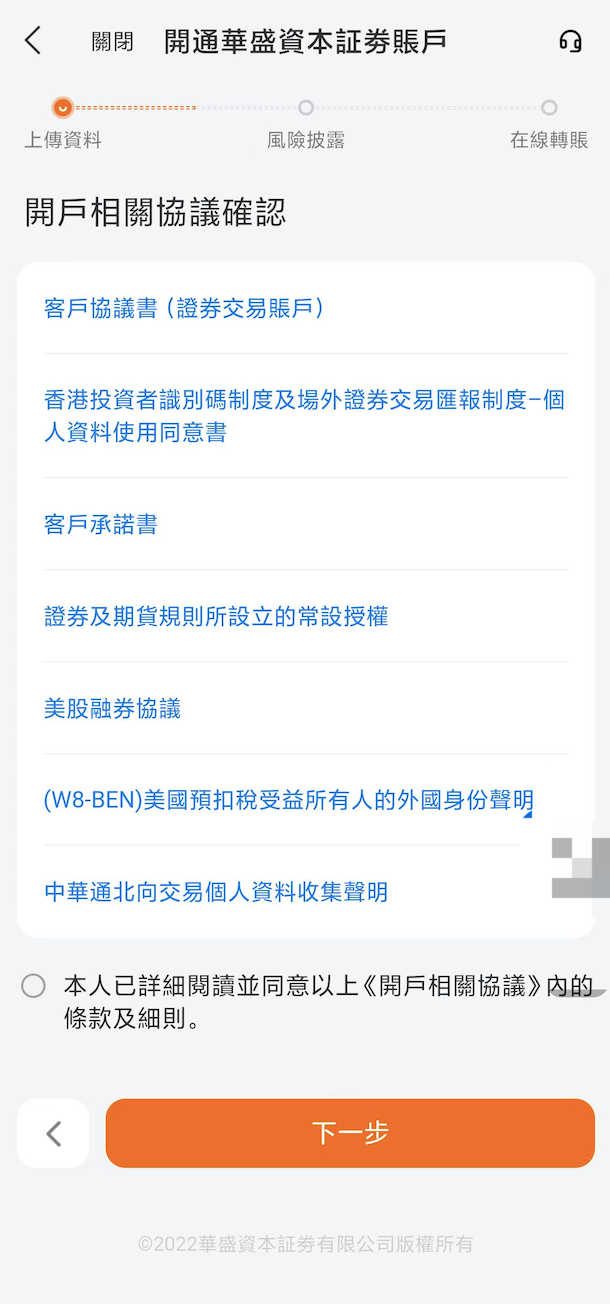The height and width of the screenshot is (1304, 610).
Task: Tap 關閉 to close the page
Action: click(x=112, y=42)
